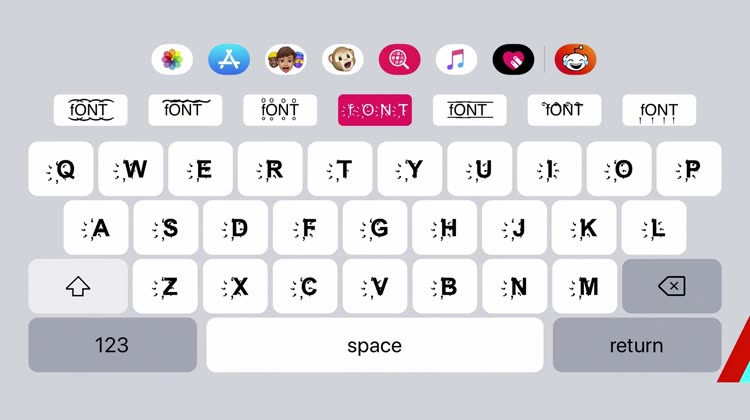Toggle the shift key
This screenshot has width=750, height=420.
(x=78, y=287)
